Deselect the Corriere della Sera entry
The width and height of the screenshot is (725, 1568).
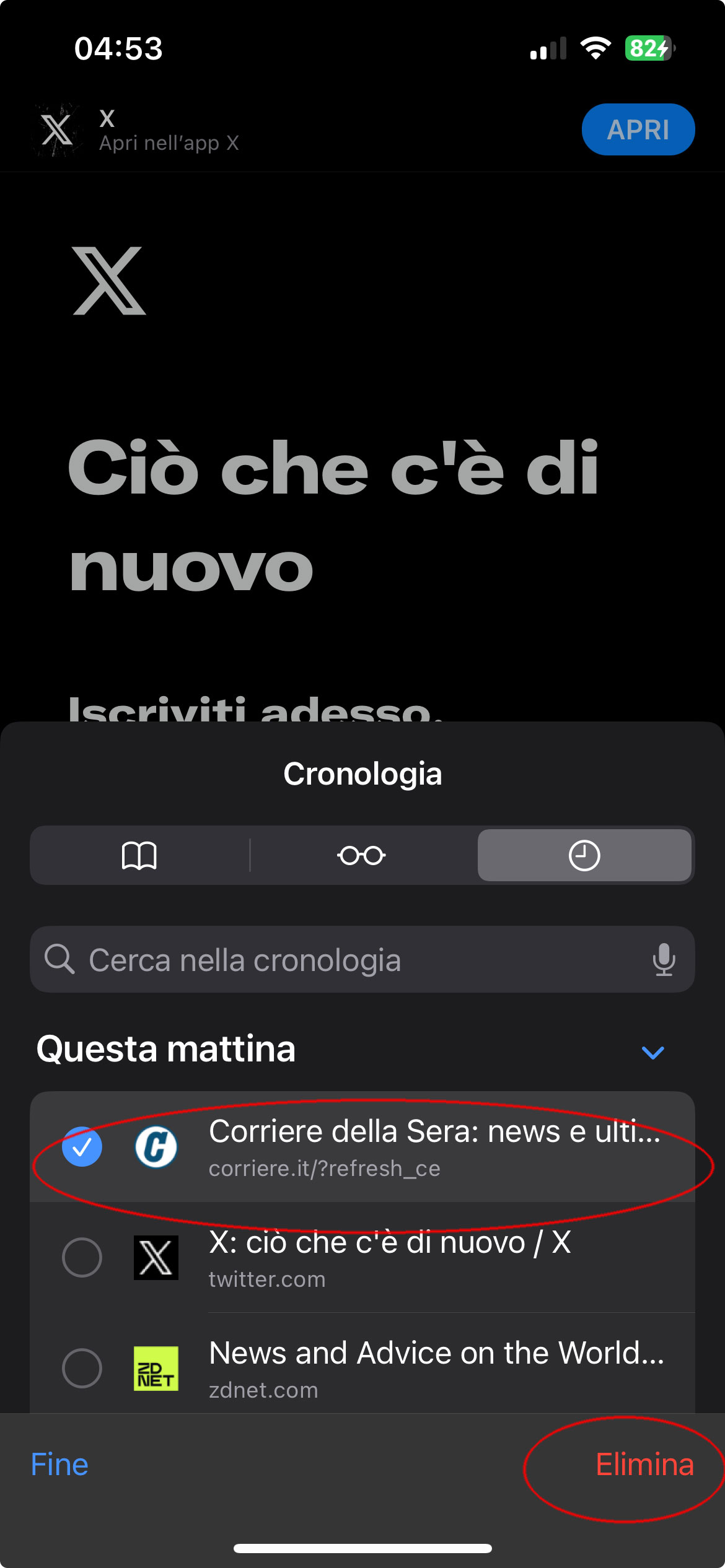click(x=82, y=1147)
